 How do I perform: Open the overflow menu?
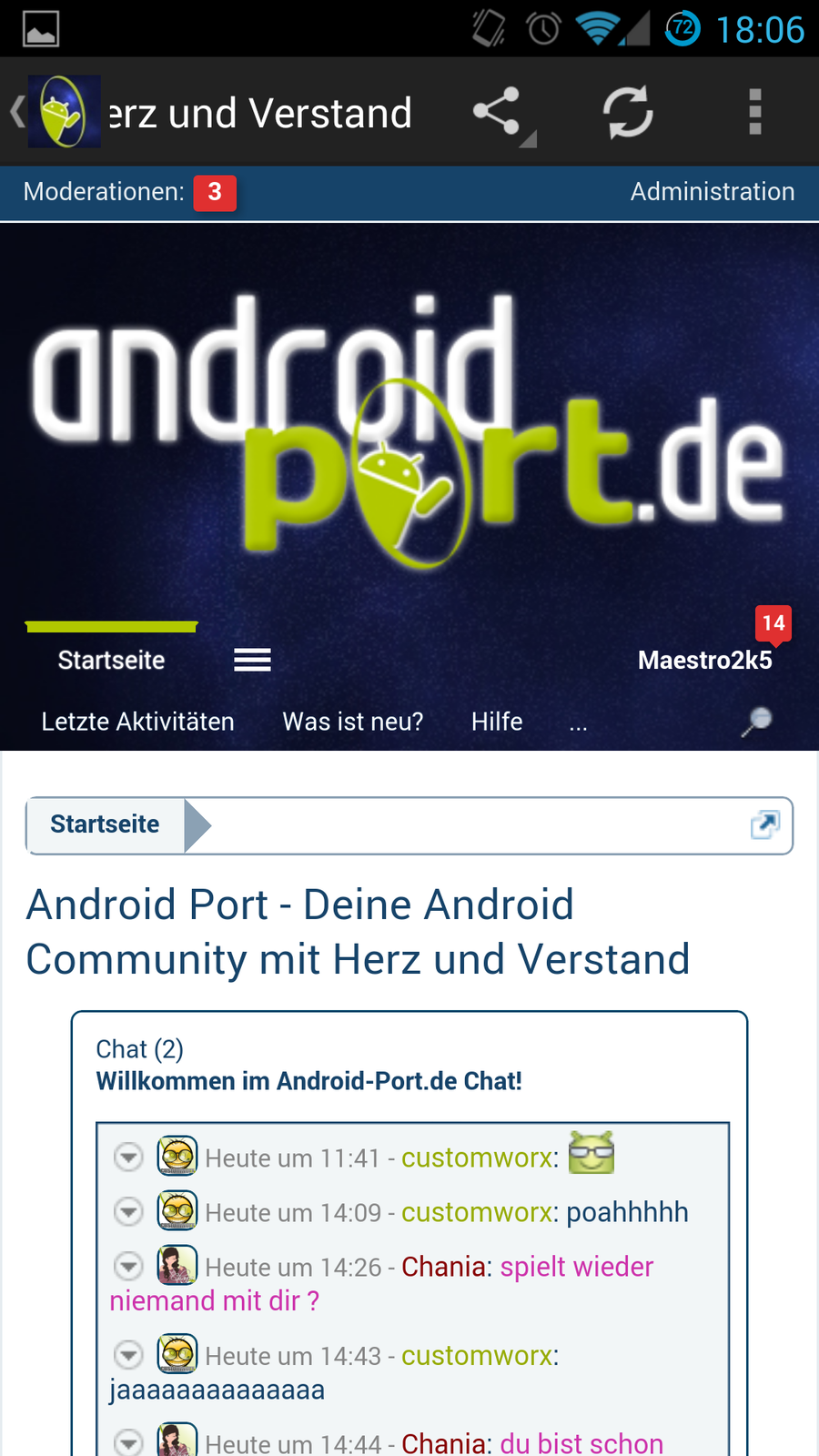[754, 113]
